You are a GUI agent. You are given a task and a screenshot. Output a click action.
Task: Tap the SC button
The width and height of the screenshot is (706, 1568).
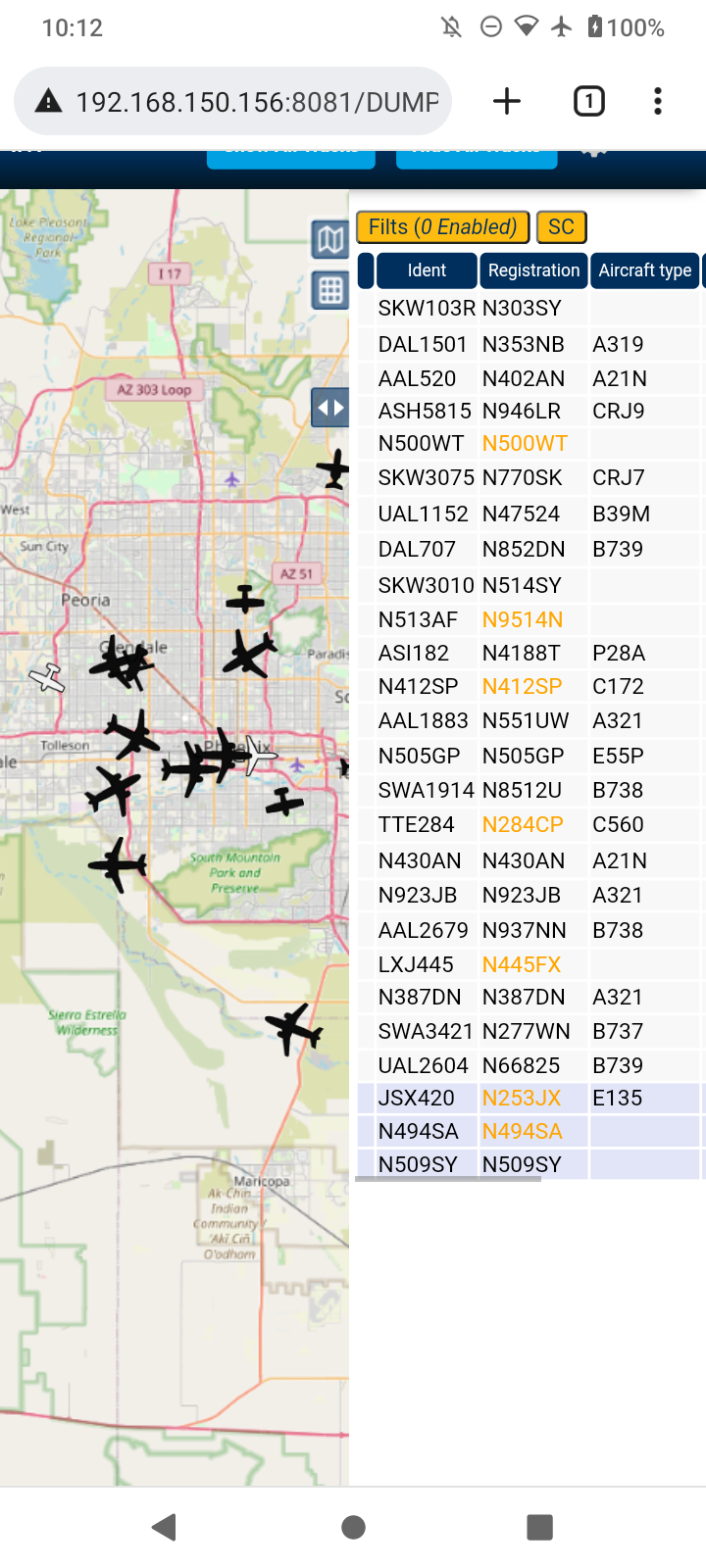coord(562,227)
